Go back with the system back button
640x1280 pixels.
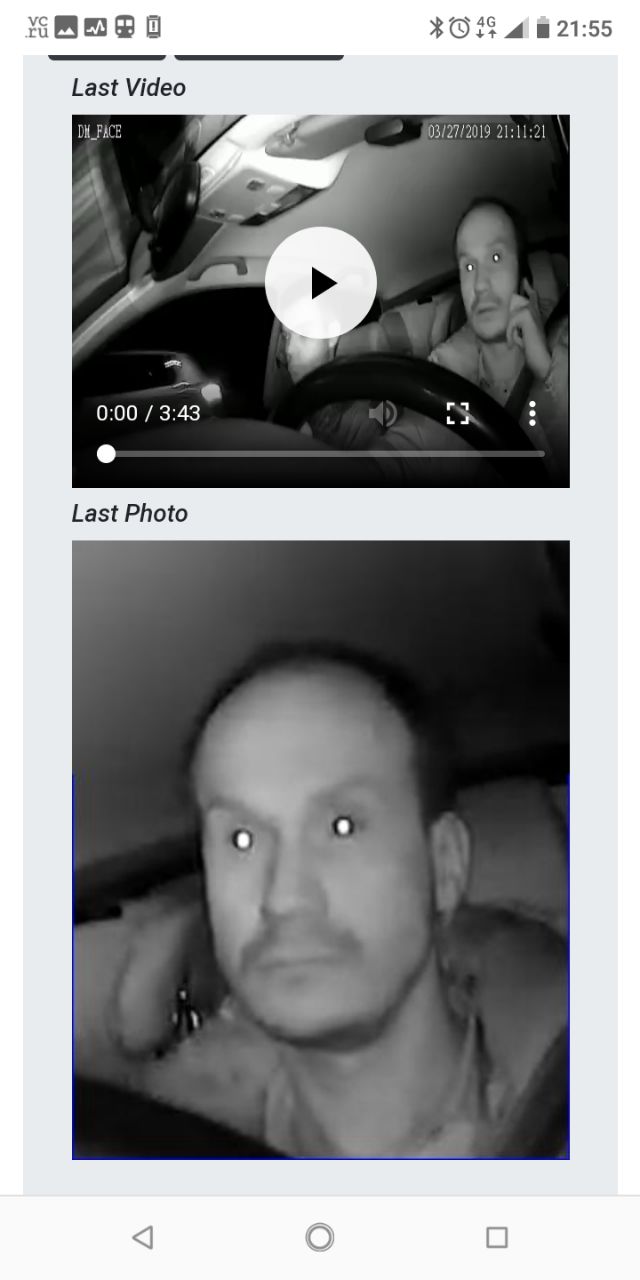point(143,1237)
